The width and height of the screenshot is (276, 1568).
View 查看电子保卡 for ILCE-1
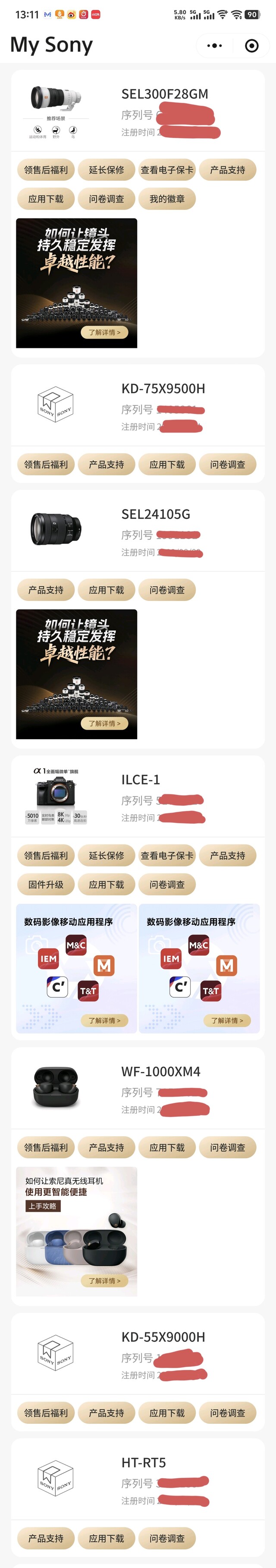pos(167,855)
